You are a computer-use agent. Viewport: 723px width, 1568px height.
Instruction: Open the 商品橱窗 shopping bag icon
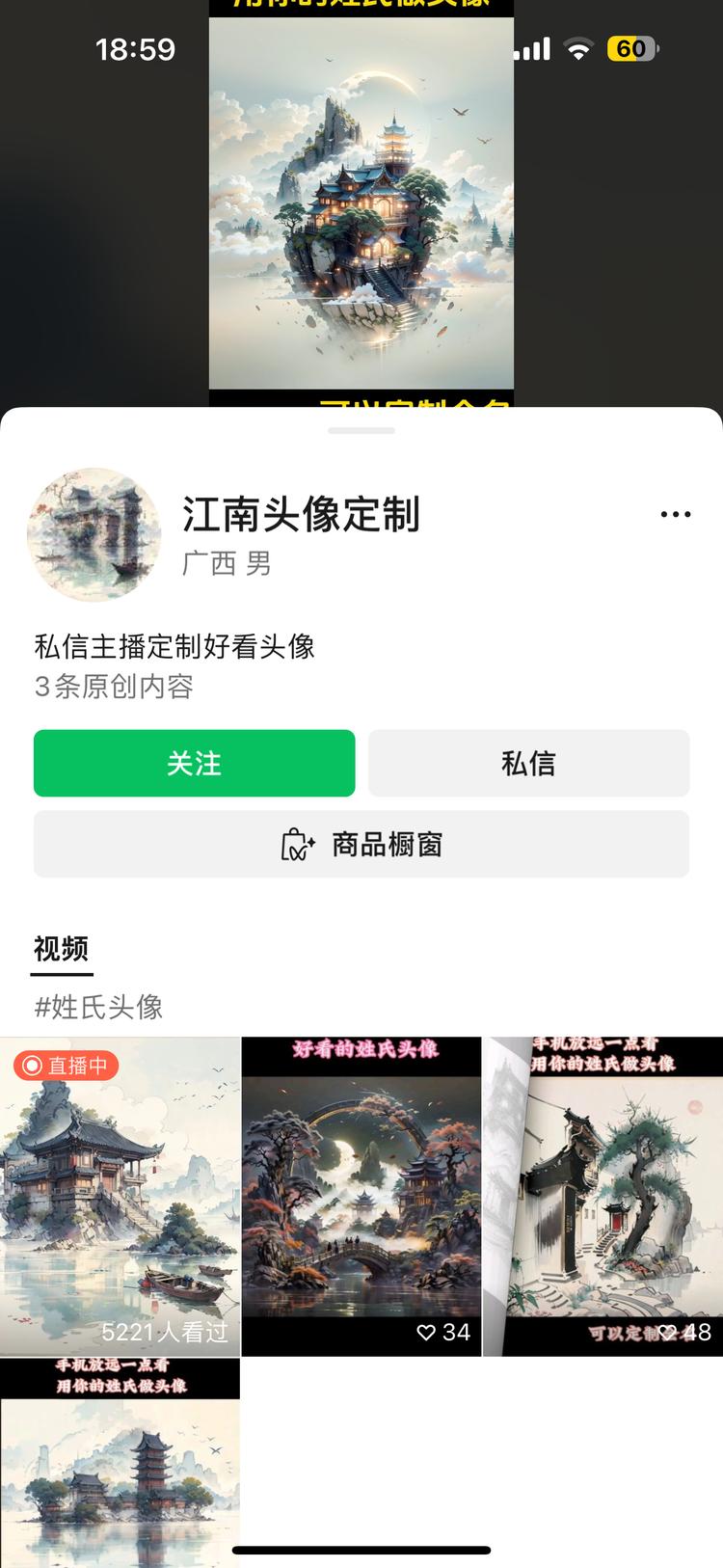tap(296, 844)
